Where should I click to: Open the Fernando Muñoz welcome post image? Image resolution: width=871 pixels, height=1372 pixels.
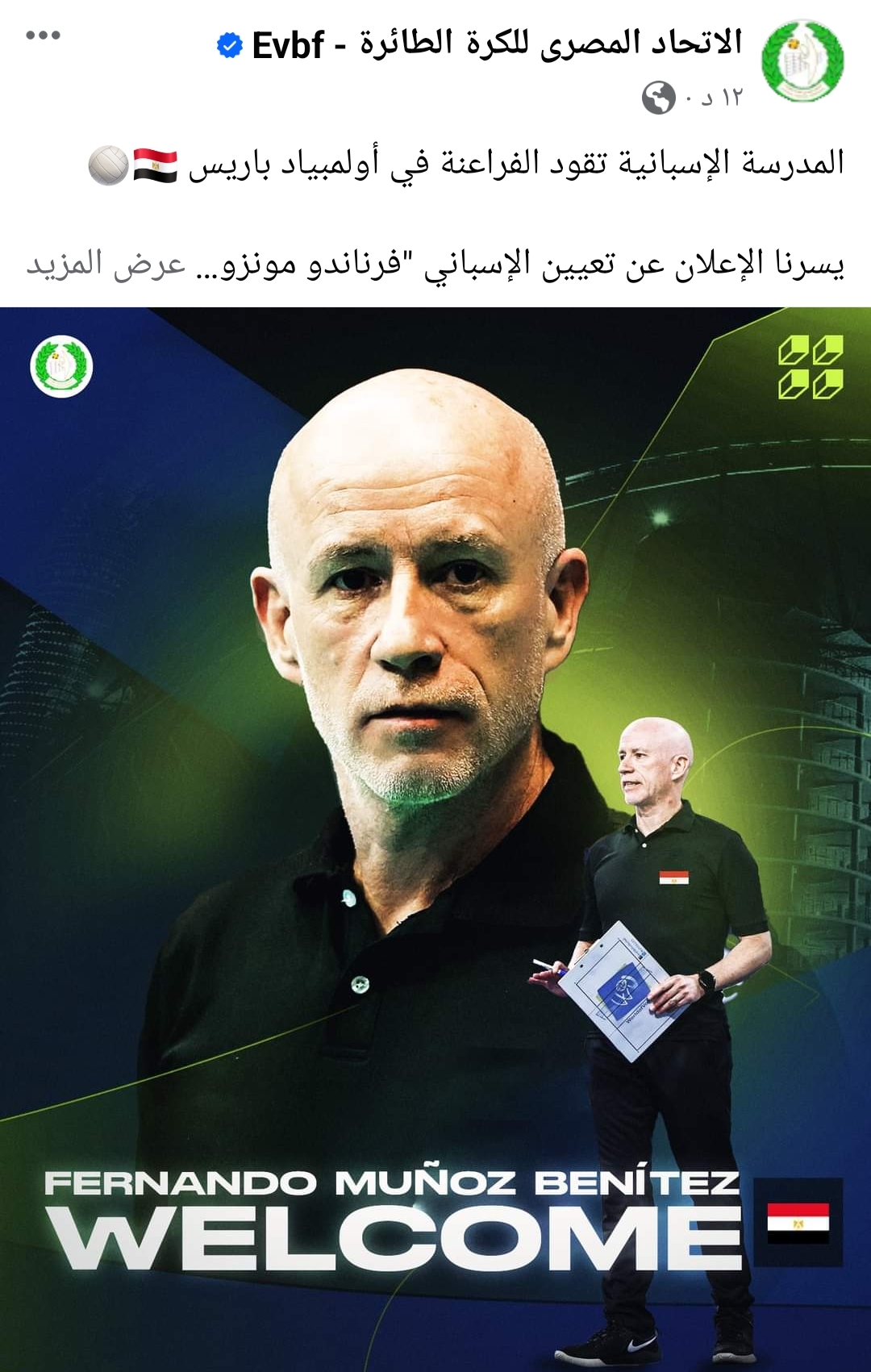(435, 839)
